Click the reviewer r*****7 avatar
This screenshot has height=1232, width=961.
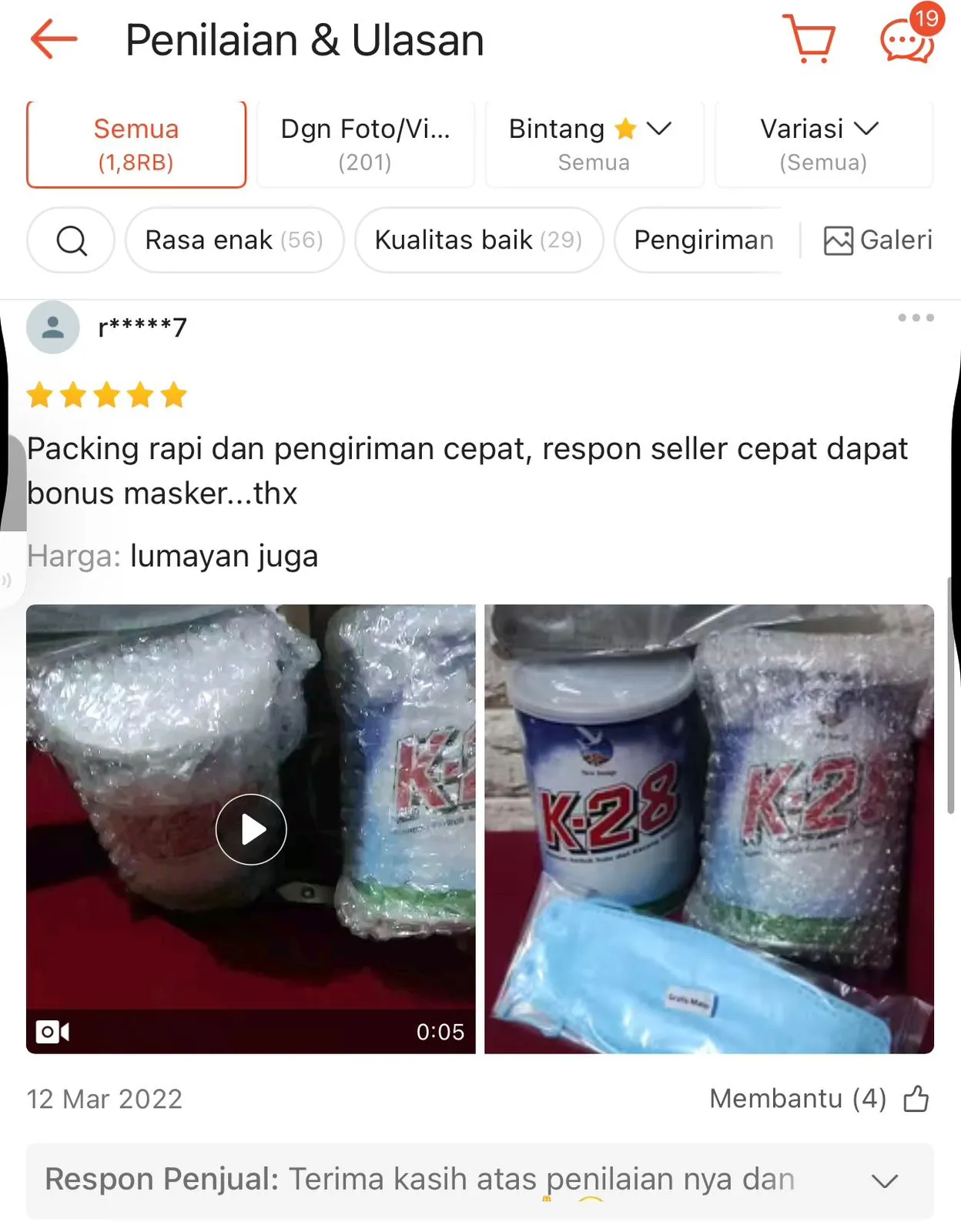point(52,326)
